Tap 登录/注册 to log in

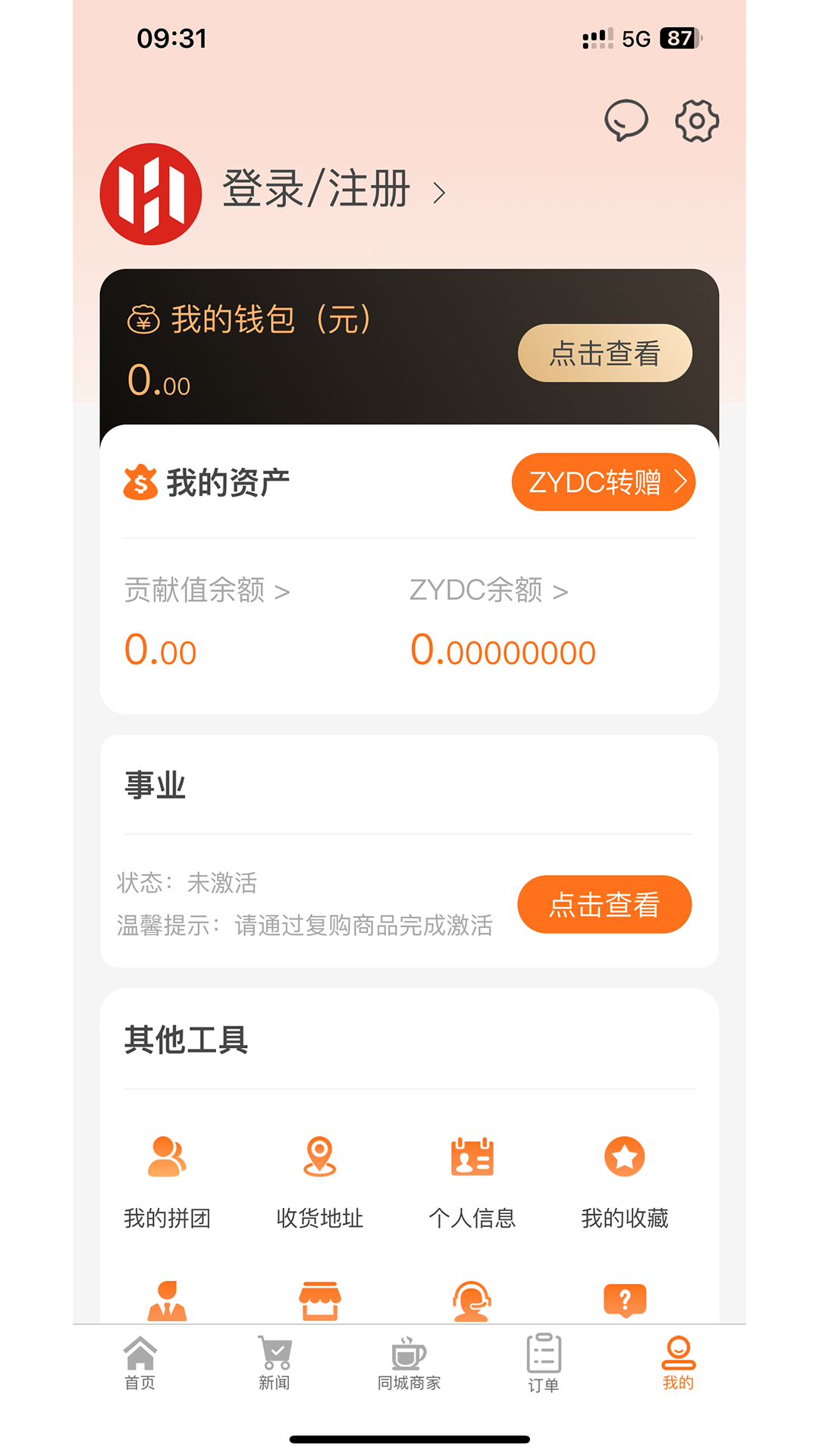tap(317, 190)
